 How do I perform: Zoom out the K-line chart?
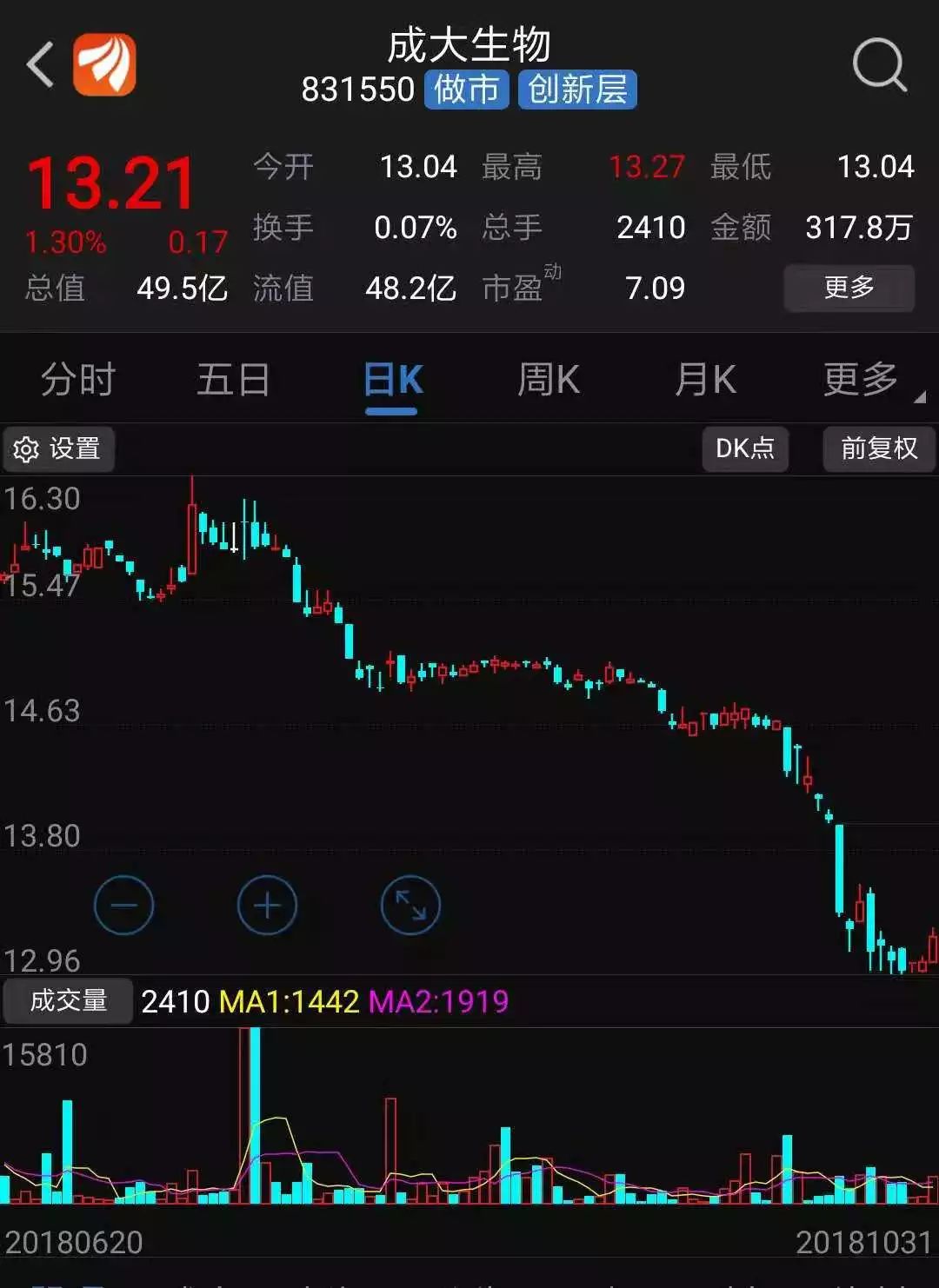(123, 906)
